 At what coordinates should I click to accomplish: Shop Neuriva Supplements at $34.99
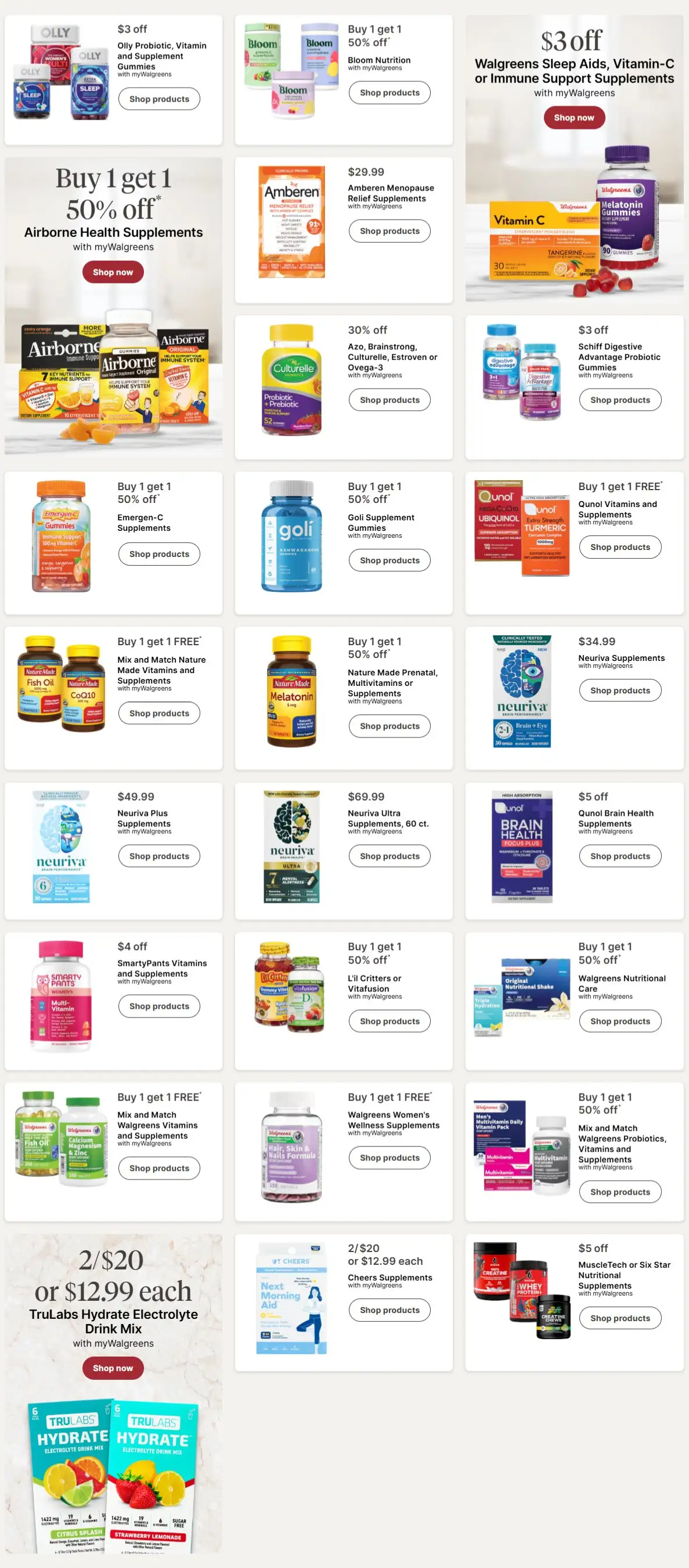(x=619, y=691)
